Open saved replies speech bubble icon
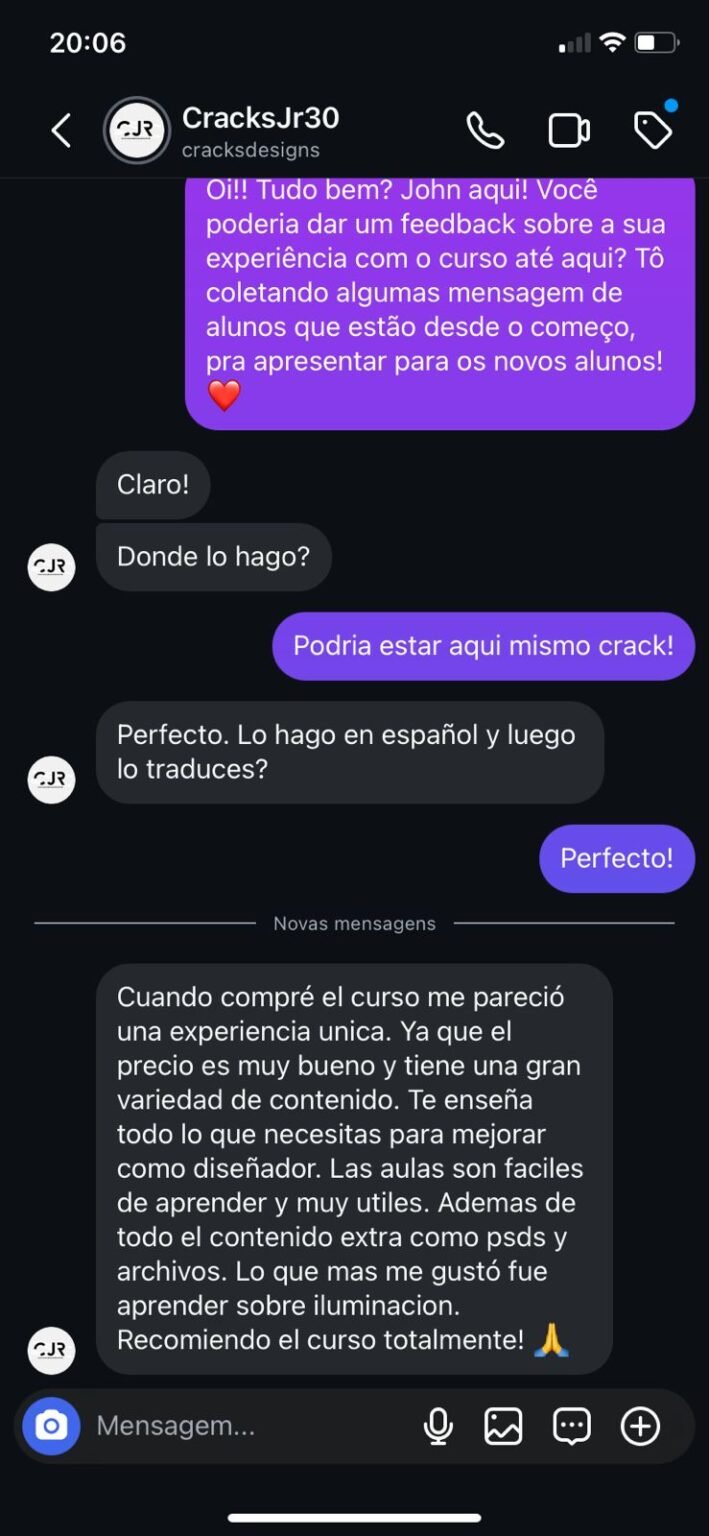 pos(572,1426)
